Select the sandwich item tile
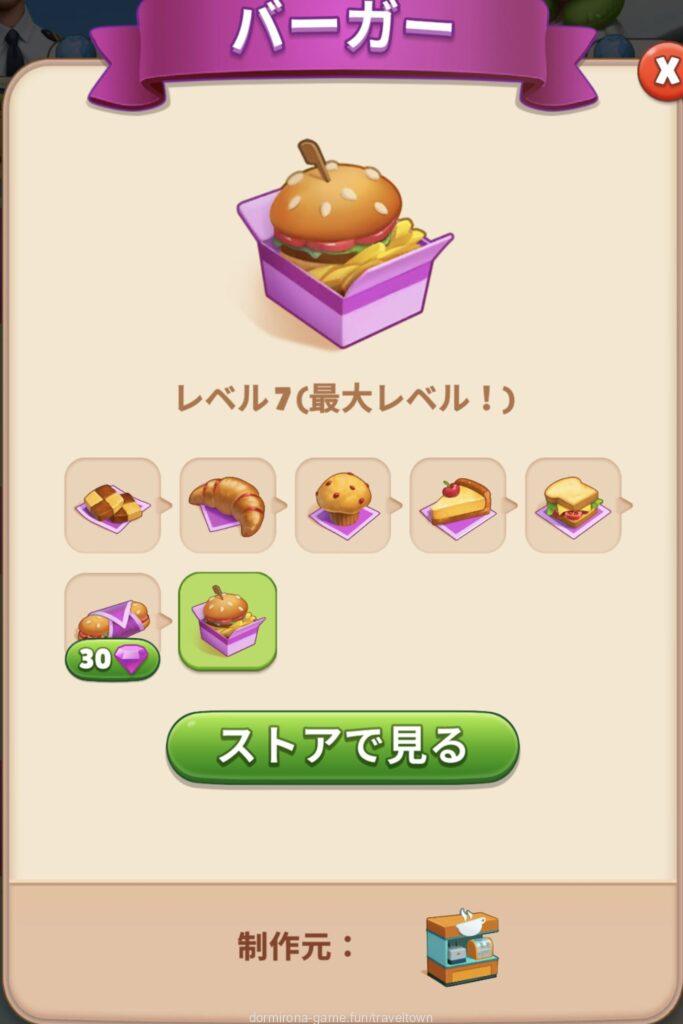The height and width of the screenshot is (1024, 683). click(x=572, y=505)
